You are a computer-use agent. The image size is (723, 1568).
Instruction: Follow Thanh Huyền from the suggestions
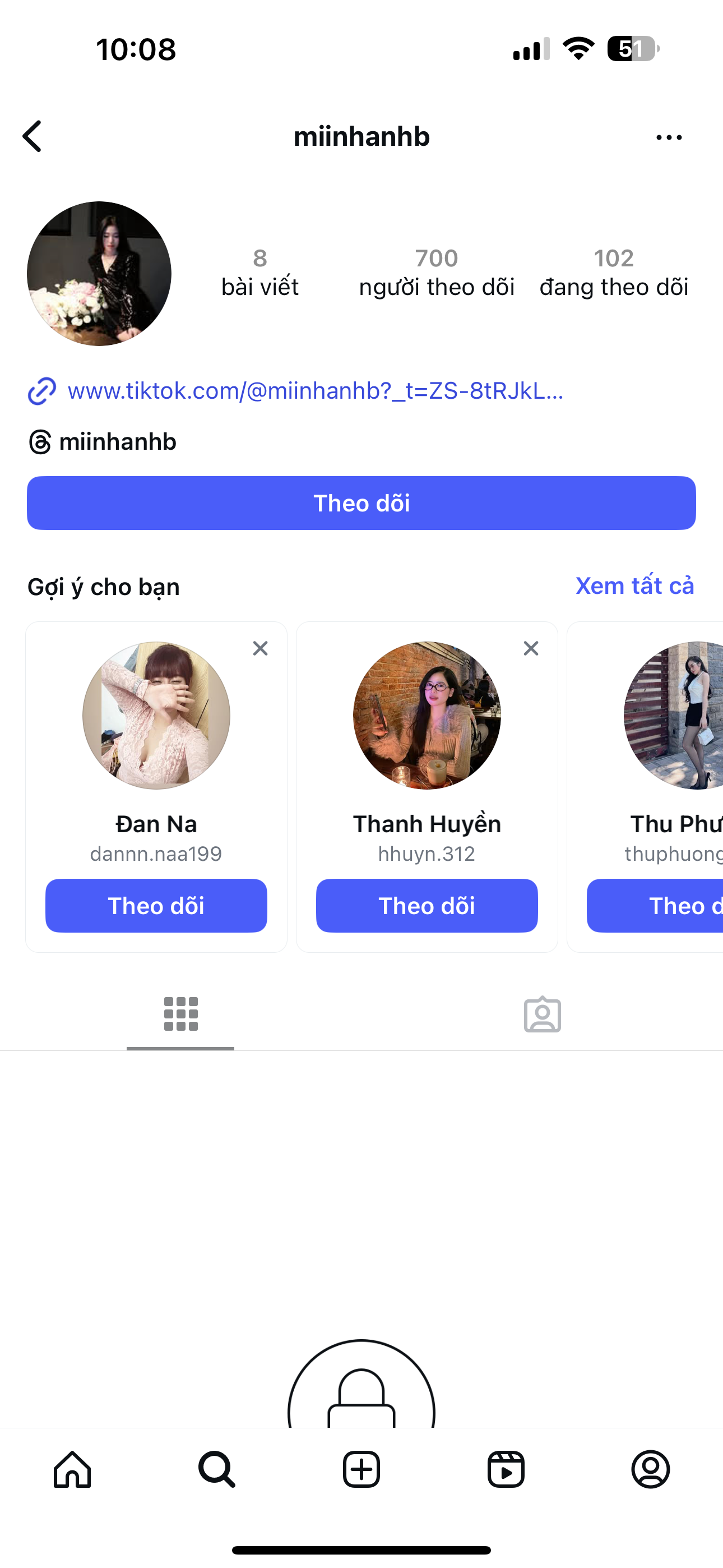427,906
